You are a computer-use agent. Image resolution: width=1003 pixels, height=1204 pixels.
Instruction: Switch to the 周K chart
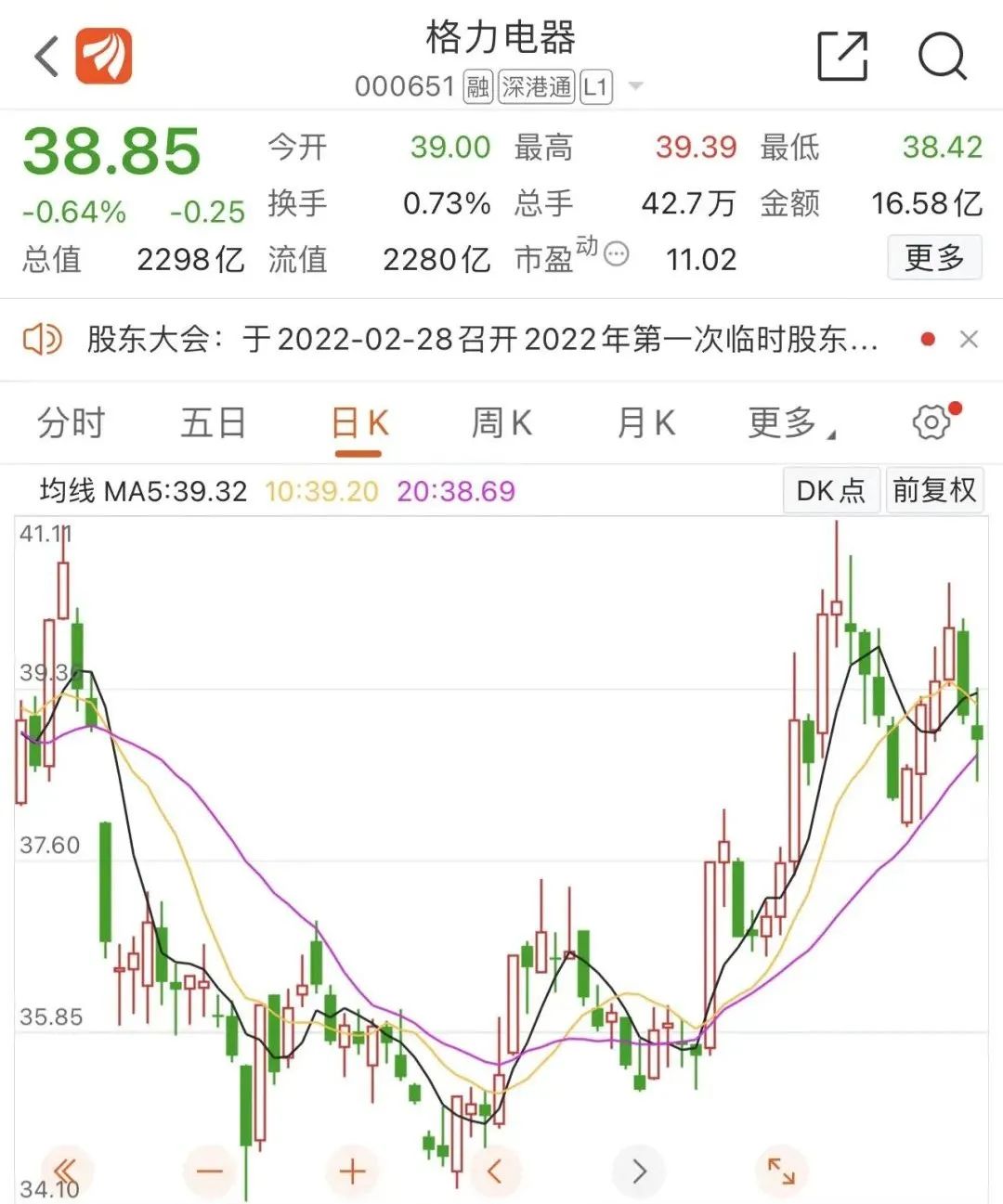501,423
